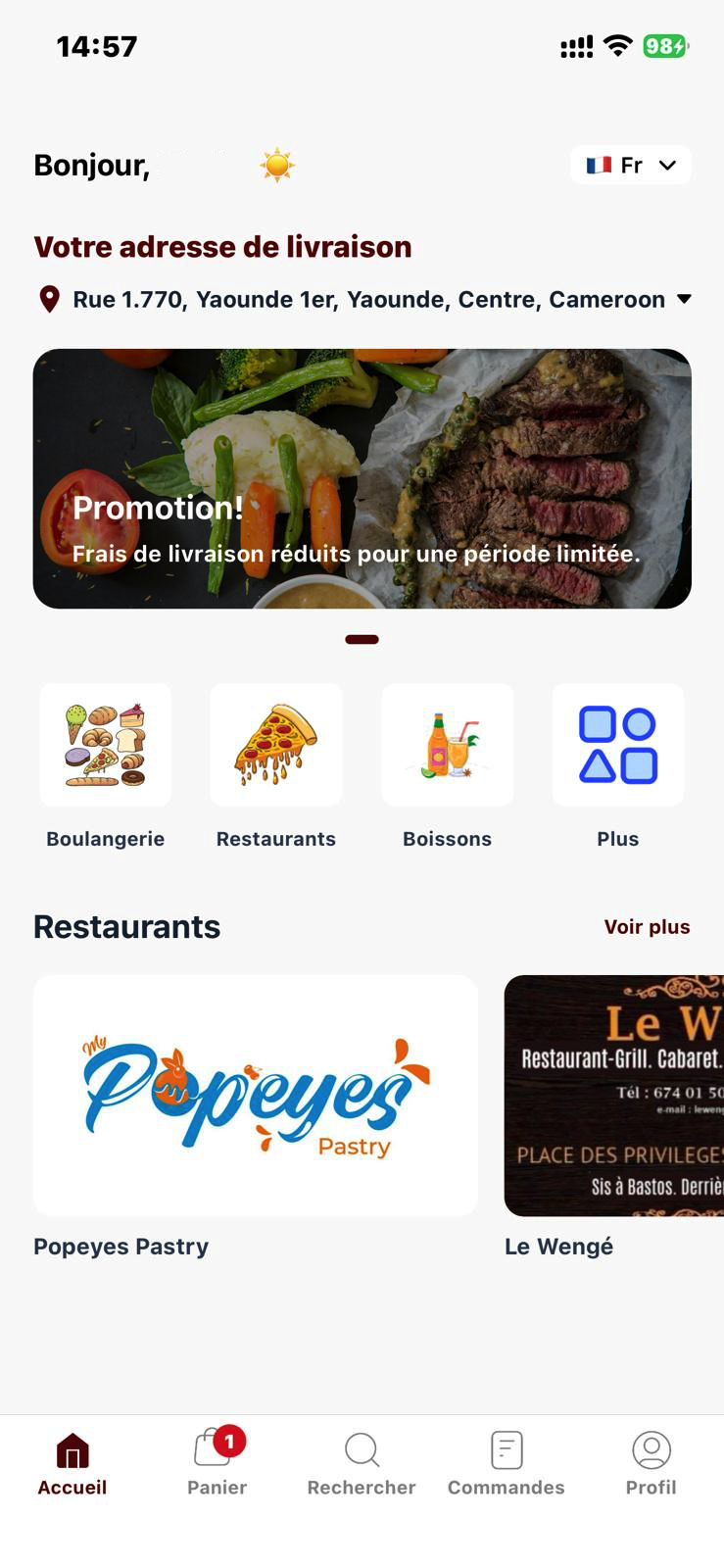The height and width of the screenshot is (1568, 724).
Task: Select the Restaurants pizza icon
Action: click(276, 745)
